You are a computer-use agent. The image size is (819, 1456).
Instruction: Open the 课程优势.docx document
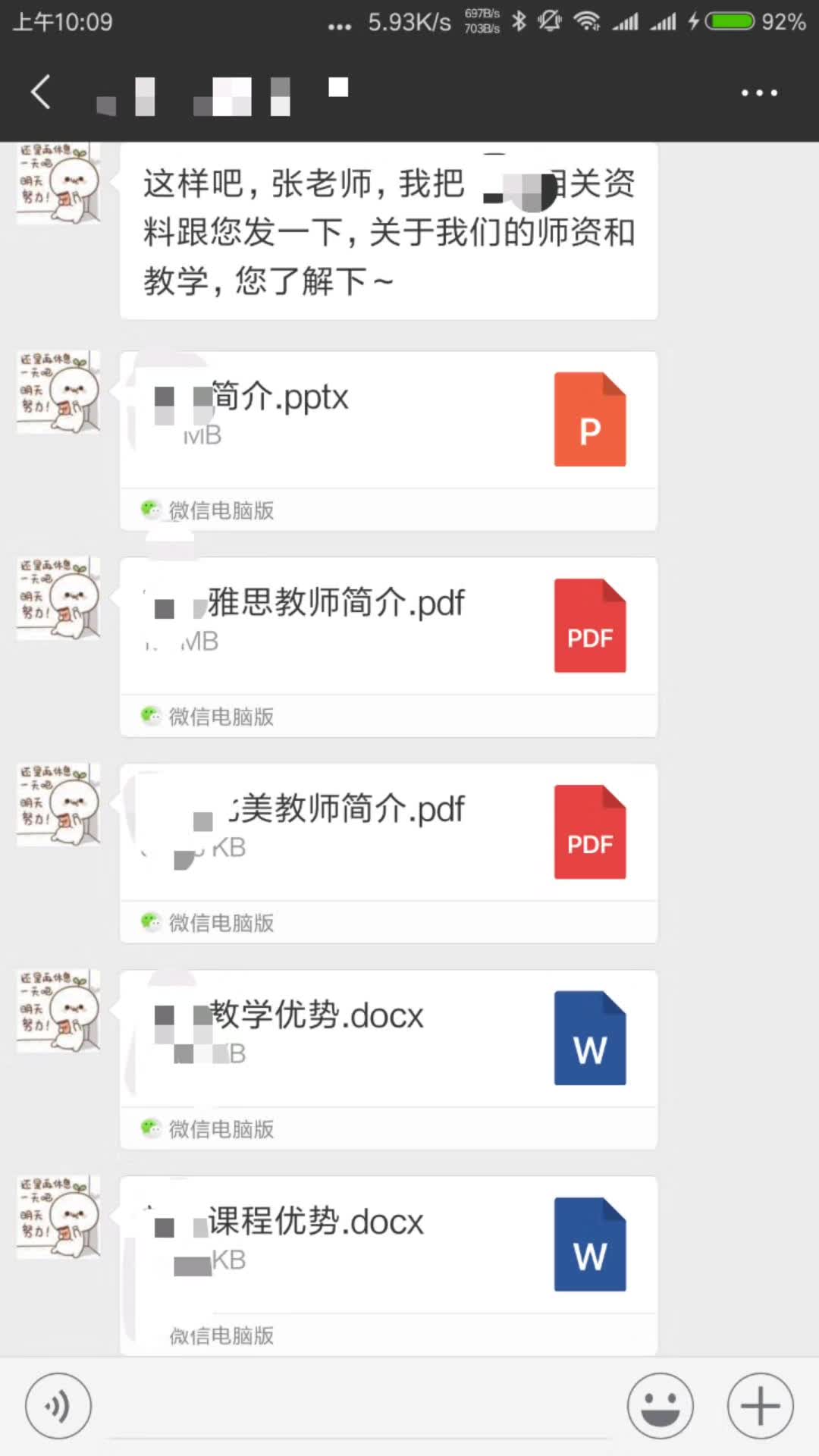coord(388,1244)
